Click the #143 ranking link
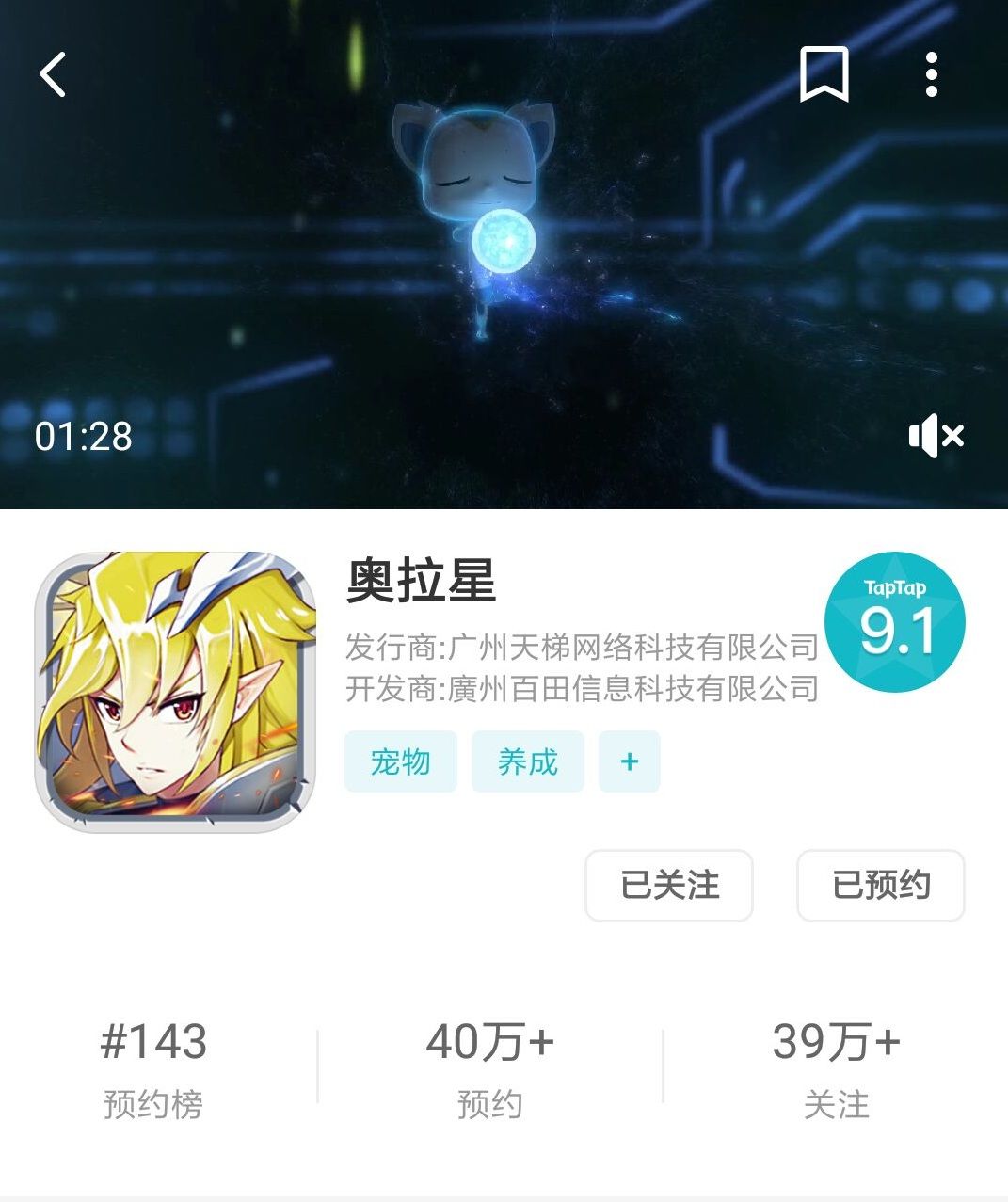1008x1202 pixels. tap(155, 1040)
